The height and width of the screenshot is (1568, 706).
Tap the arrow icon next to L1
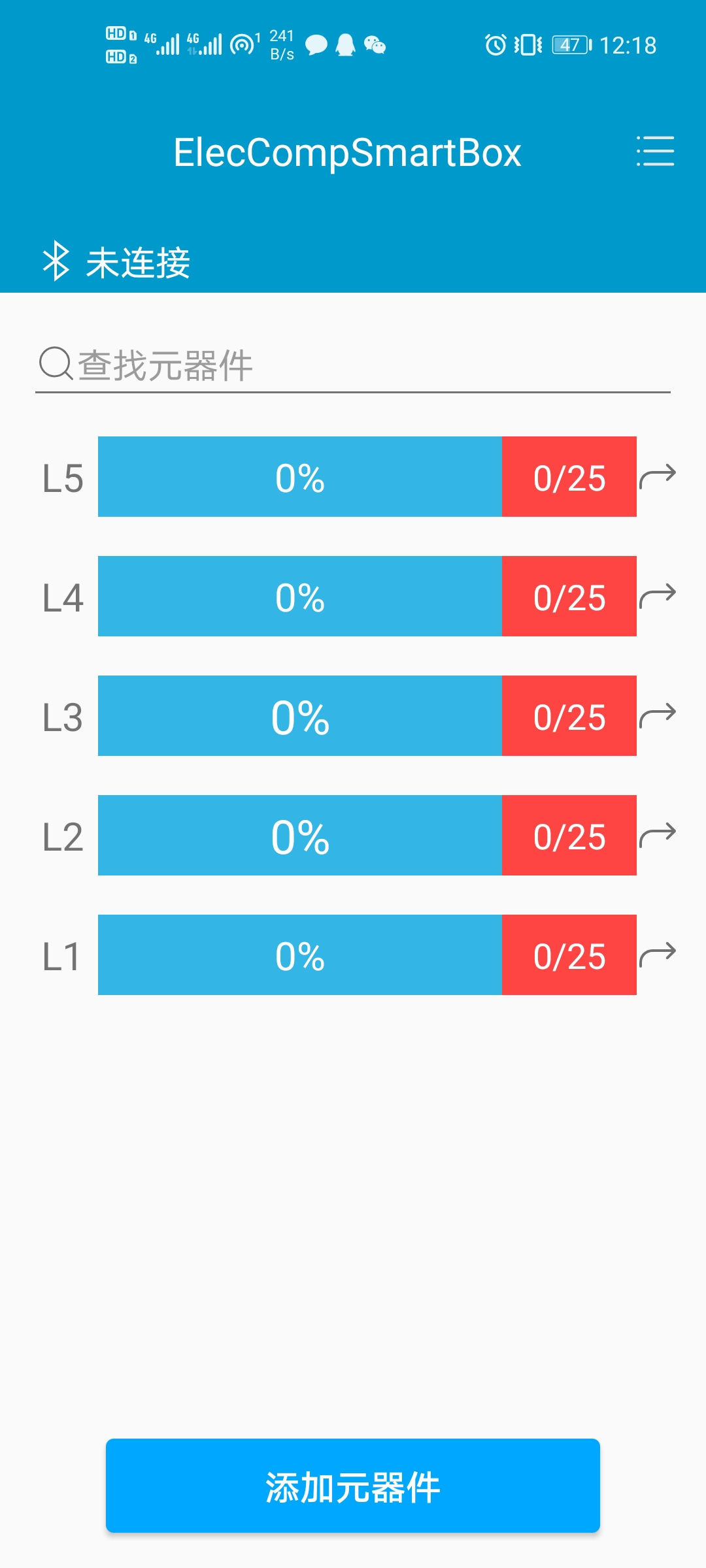pos(658,955)
